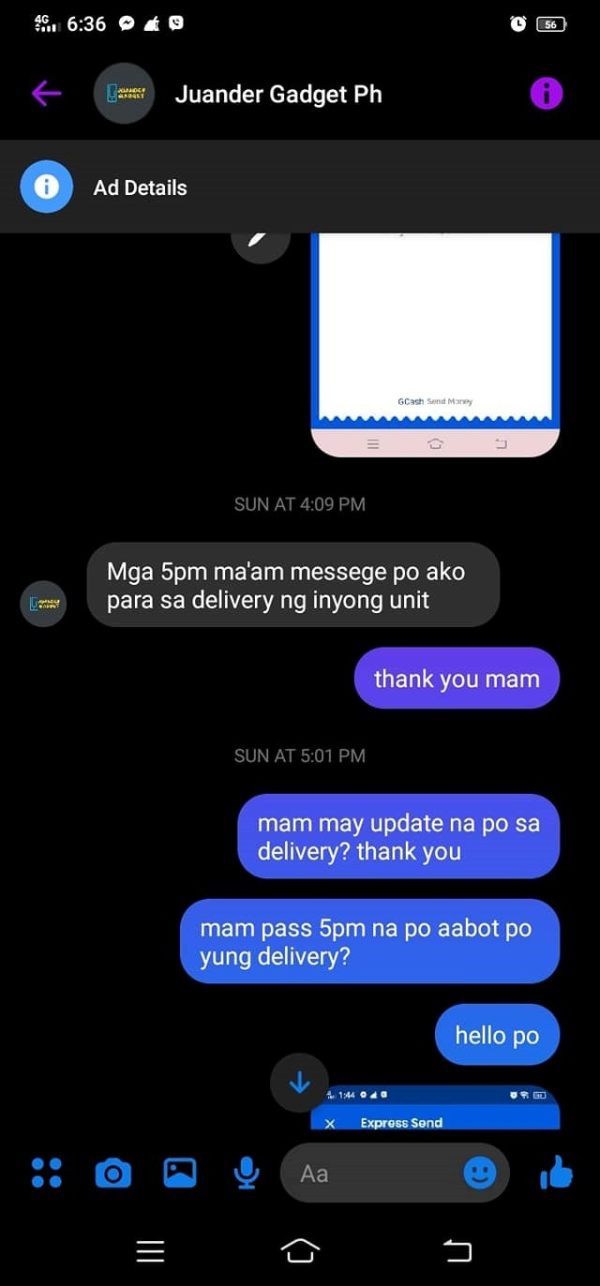Open the Express Send image attachment
600x1286 pixels.
435,1107
